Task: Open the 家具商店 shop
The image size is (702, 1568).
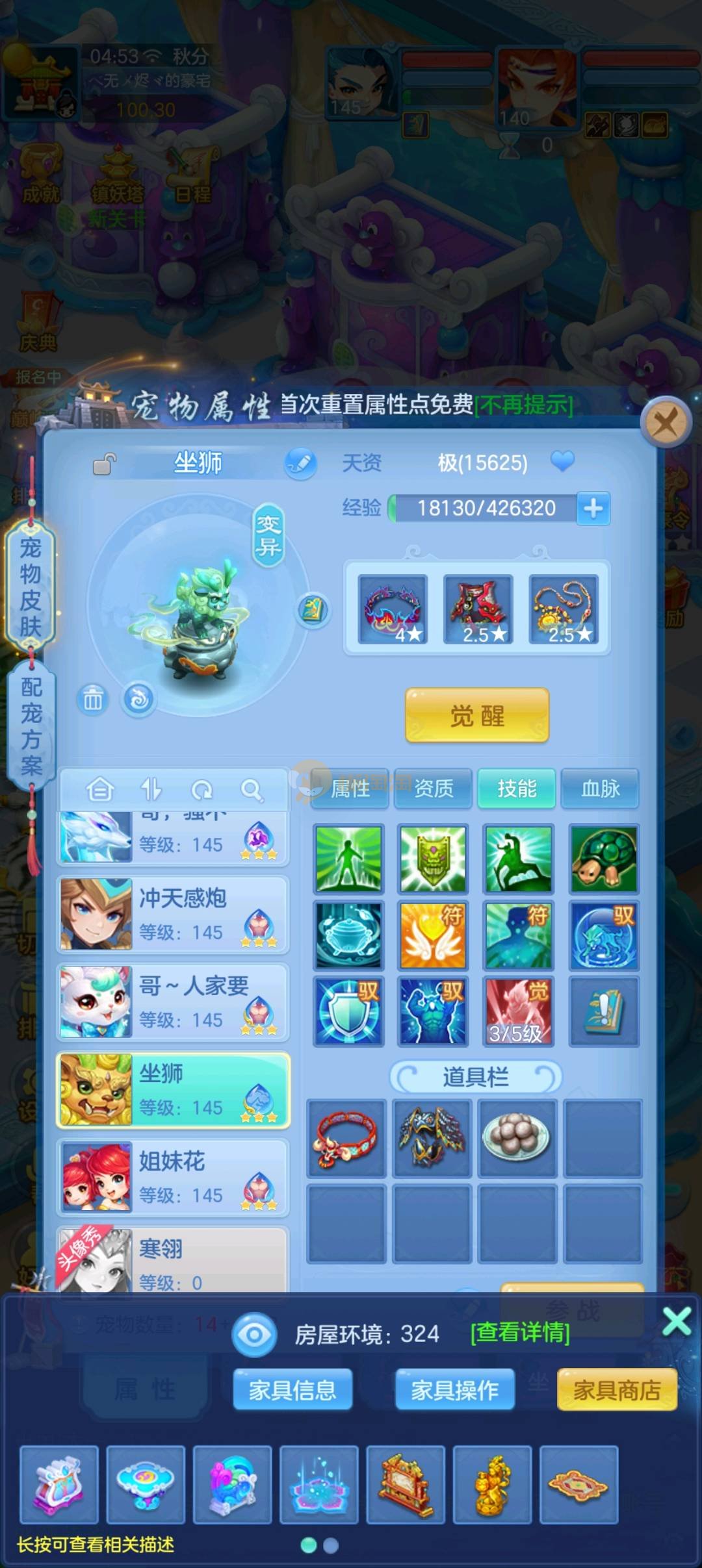Action: (x=616, y=1390)
